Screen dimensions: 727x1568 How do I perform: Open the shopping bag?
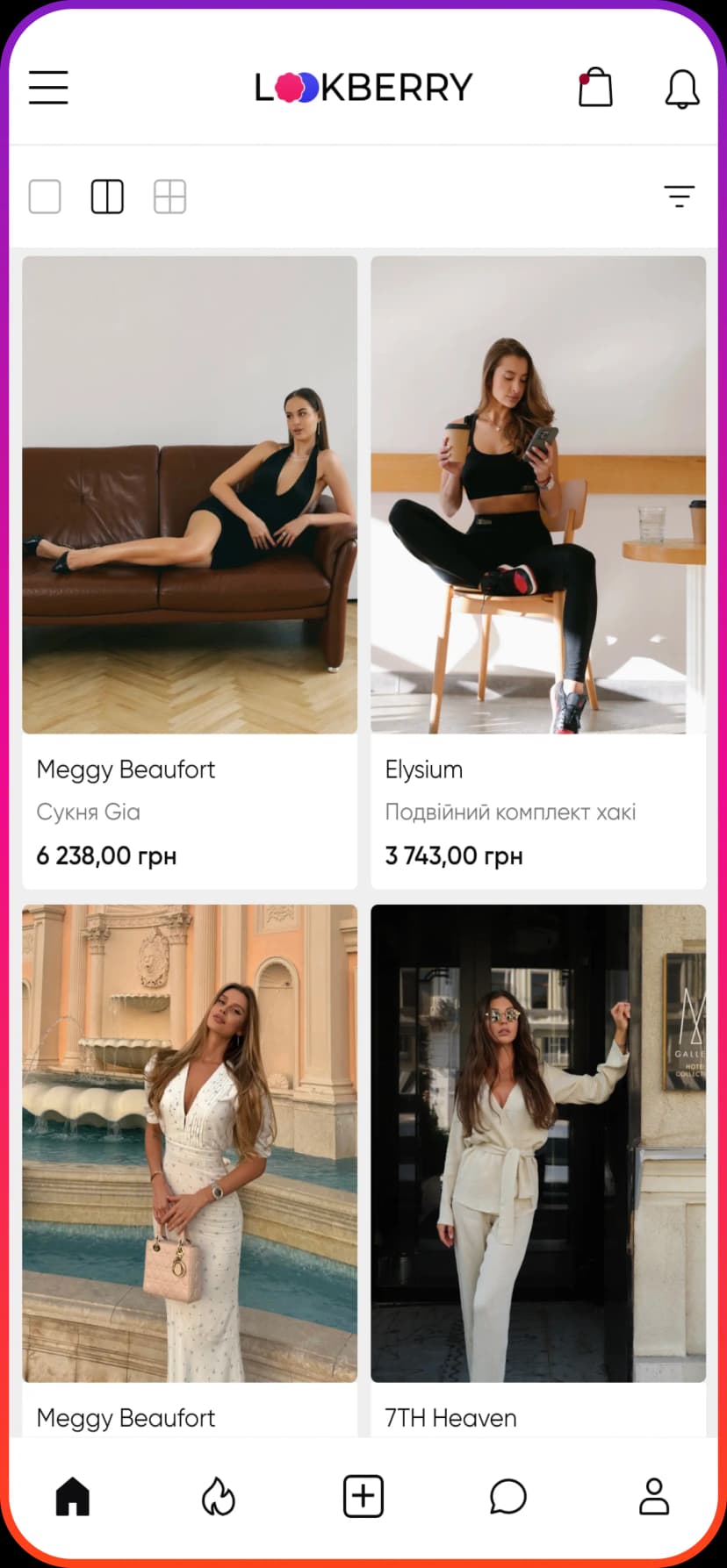[x=595, y=88]
